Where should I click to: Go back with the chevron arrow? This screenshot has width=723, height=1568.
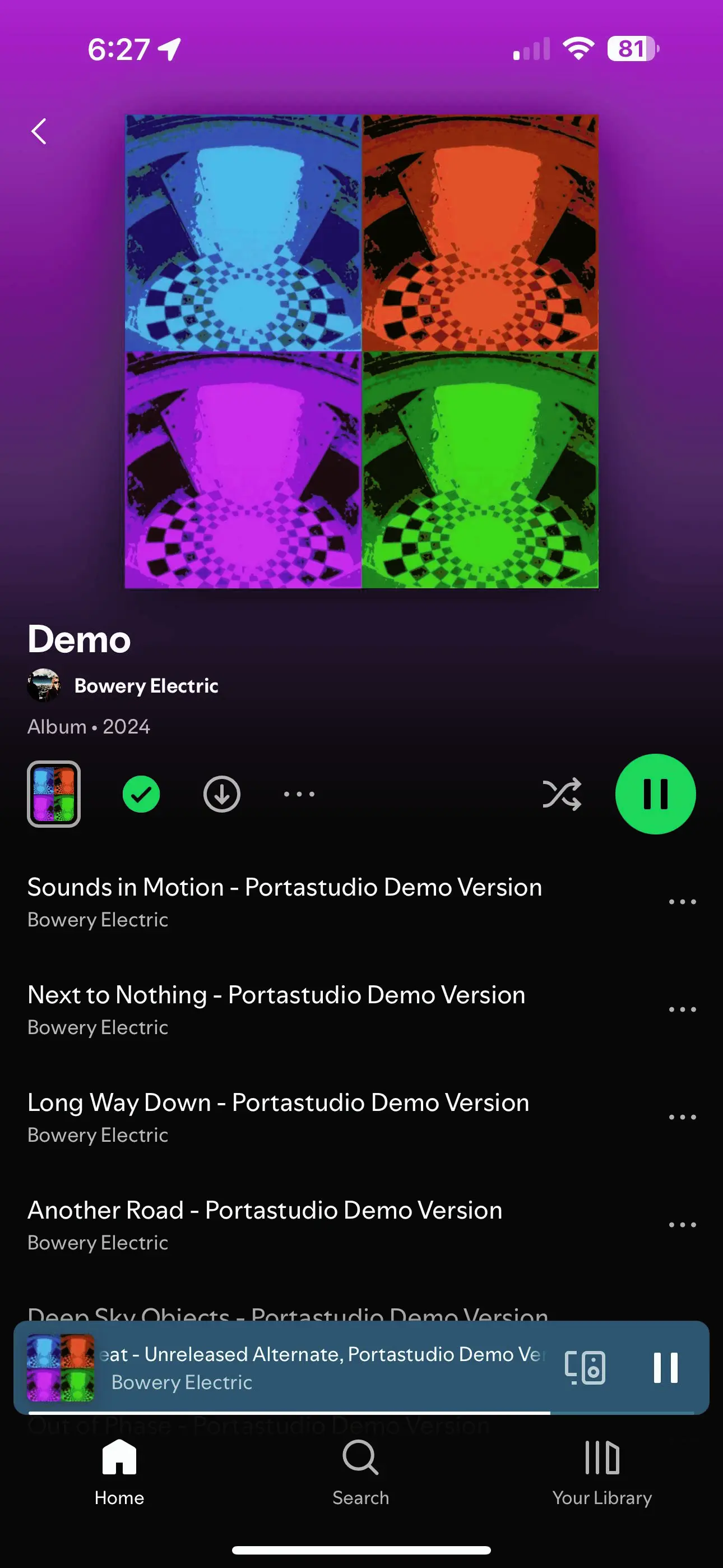click(x=38, y=131)
